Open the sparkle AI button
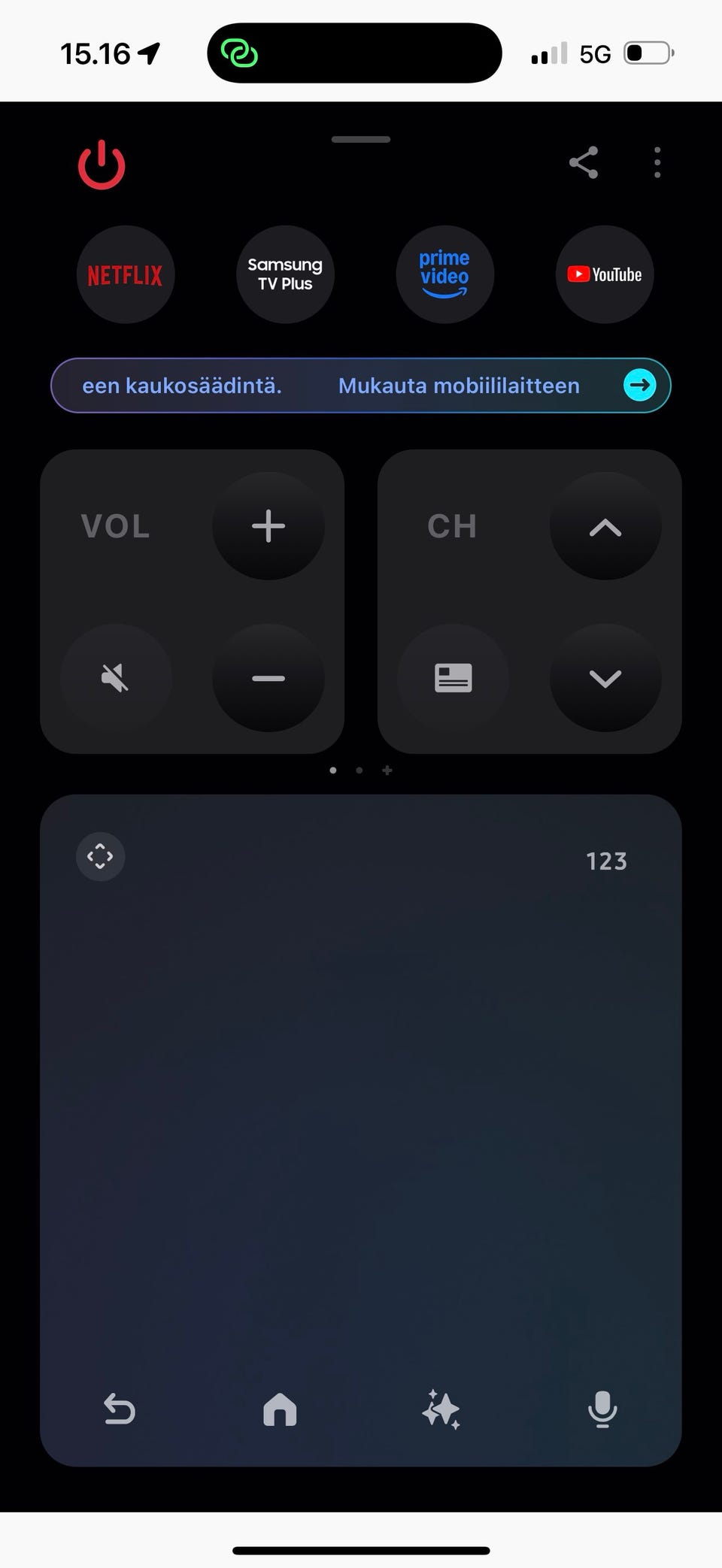The height and width of the screenshot is (1568, 722). (441, 1409)
